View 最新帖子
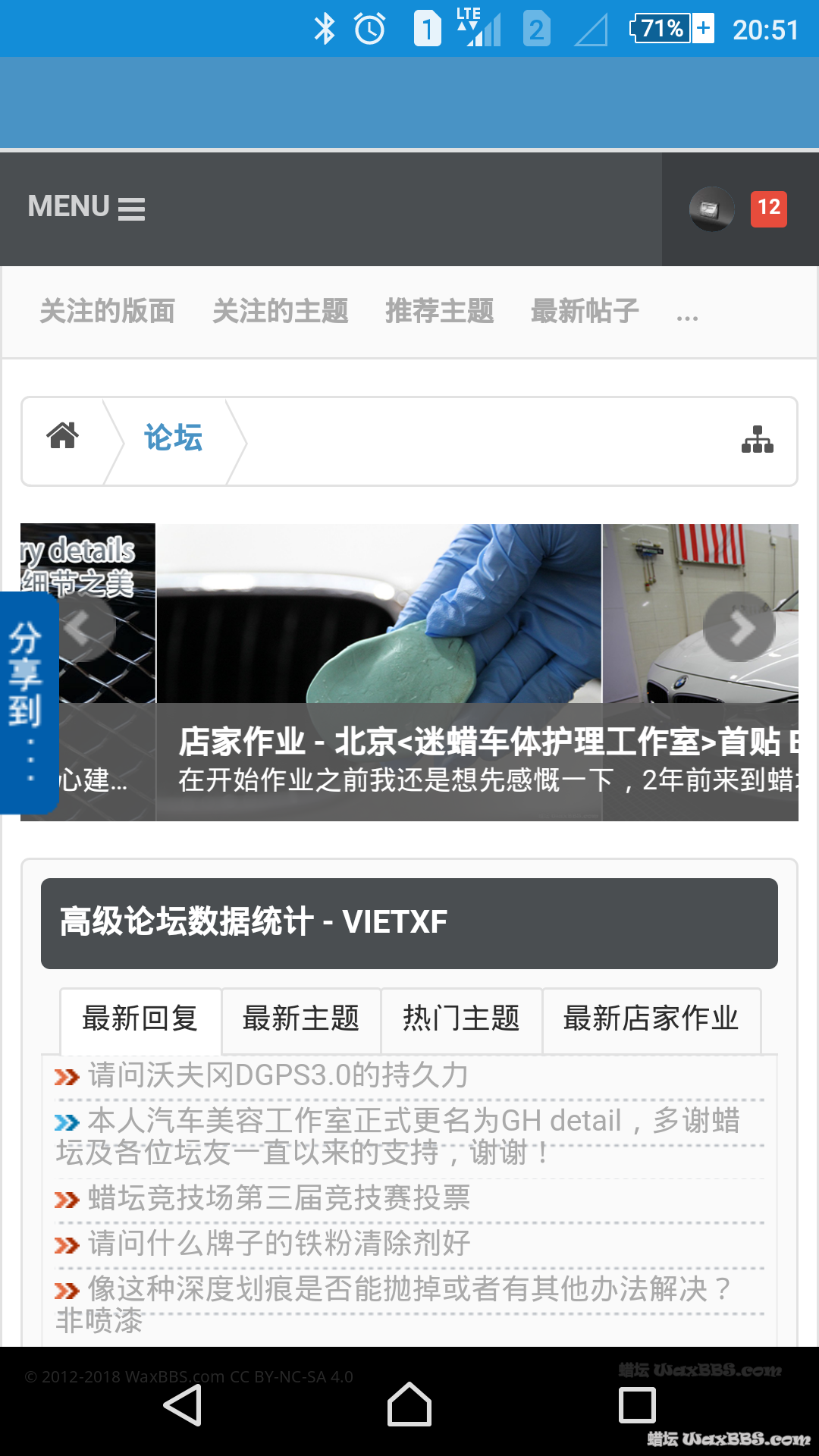The image size is (819, 1456). [585, 312]
